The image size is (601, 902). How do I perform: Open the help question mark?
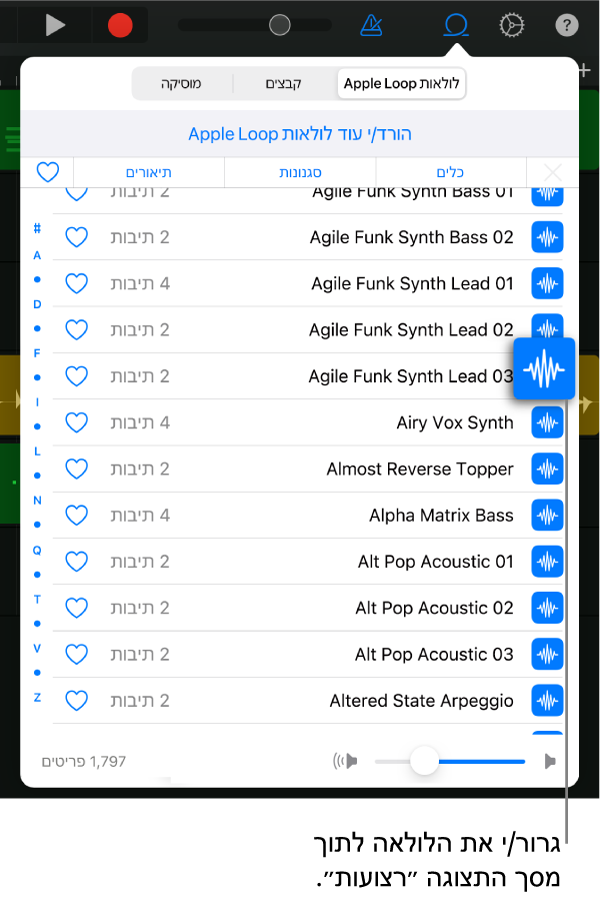(567, 25)
